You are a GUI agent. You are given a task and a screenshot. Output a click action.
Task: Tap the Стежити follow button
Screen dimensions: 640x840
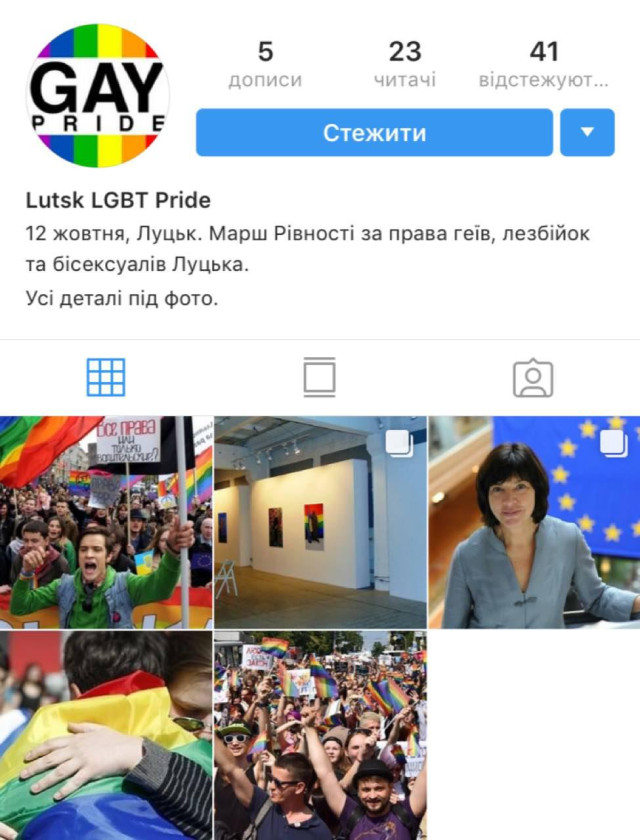click(374, 133)
